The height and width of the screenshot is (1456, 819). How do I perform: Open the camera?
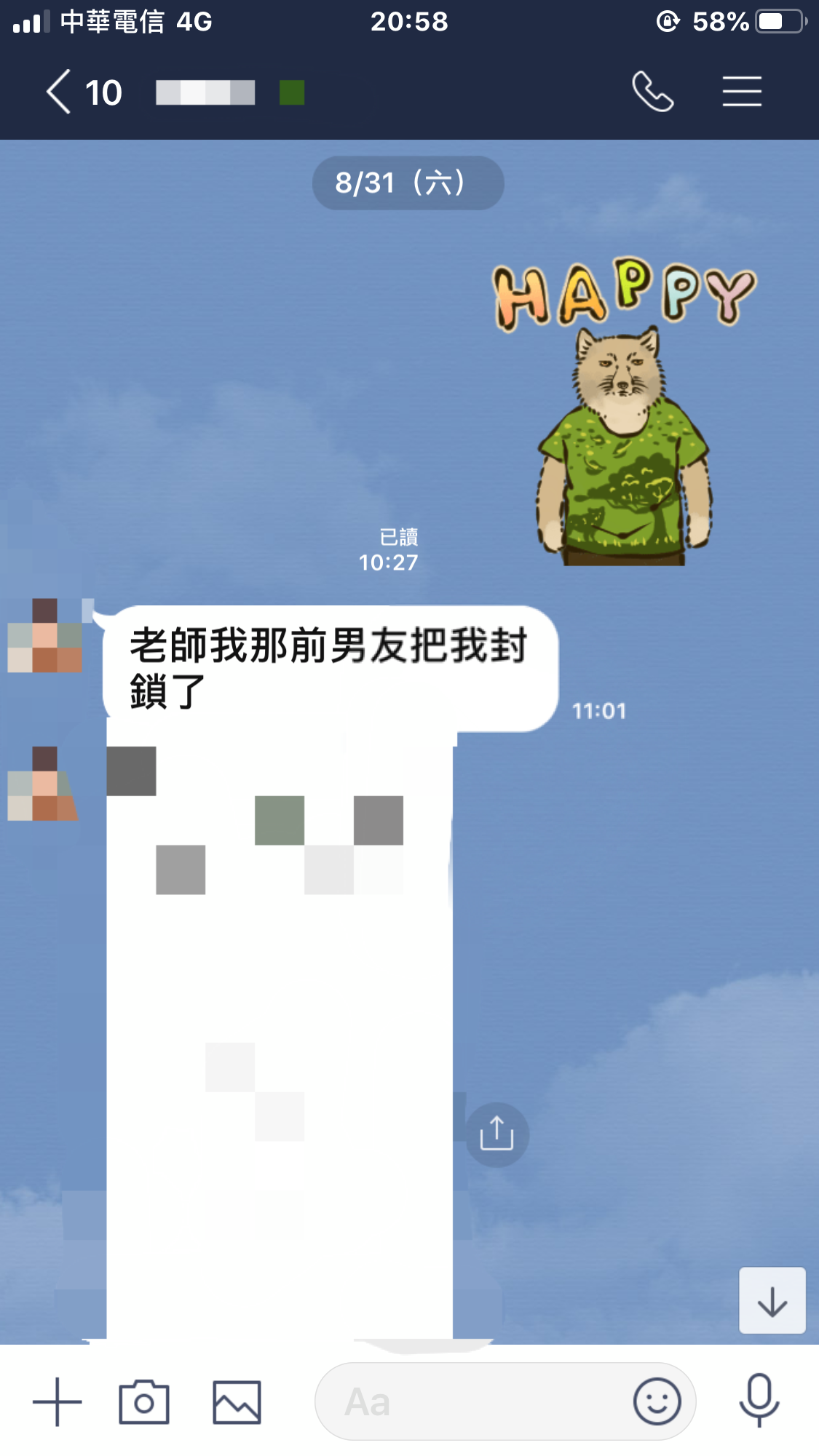144,1401
